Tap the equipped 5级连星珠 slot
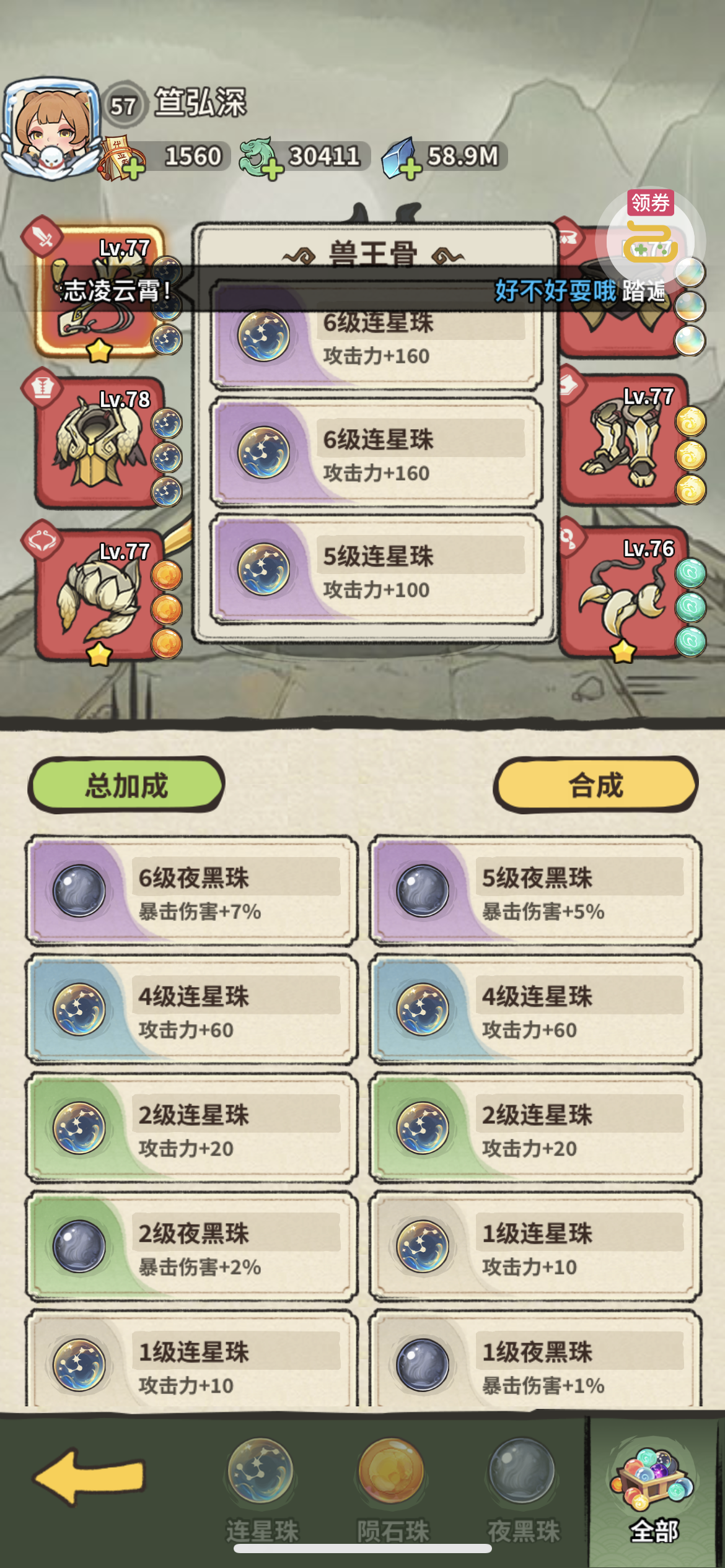The width and height of the screenshot is (725, 1568). pyautogui.click(x=376, y=571)
